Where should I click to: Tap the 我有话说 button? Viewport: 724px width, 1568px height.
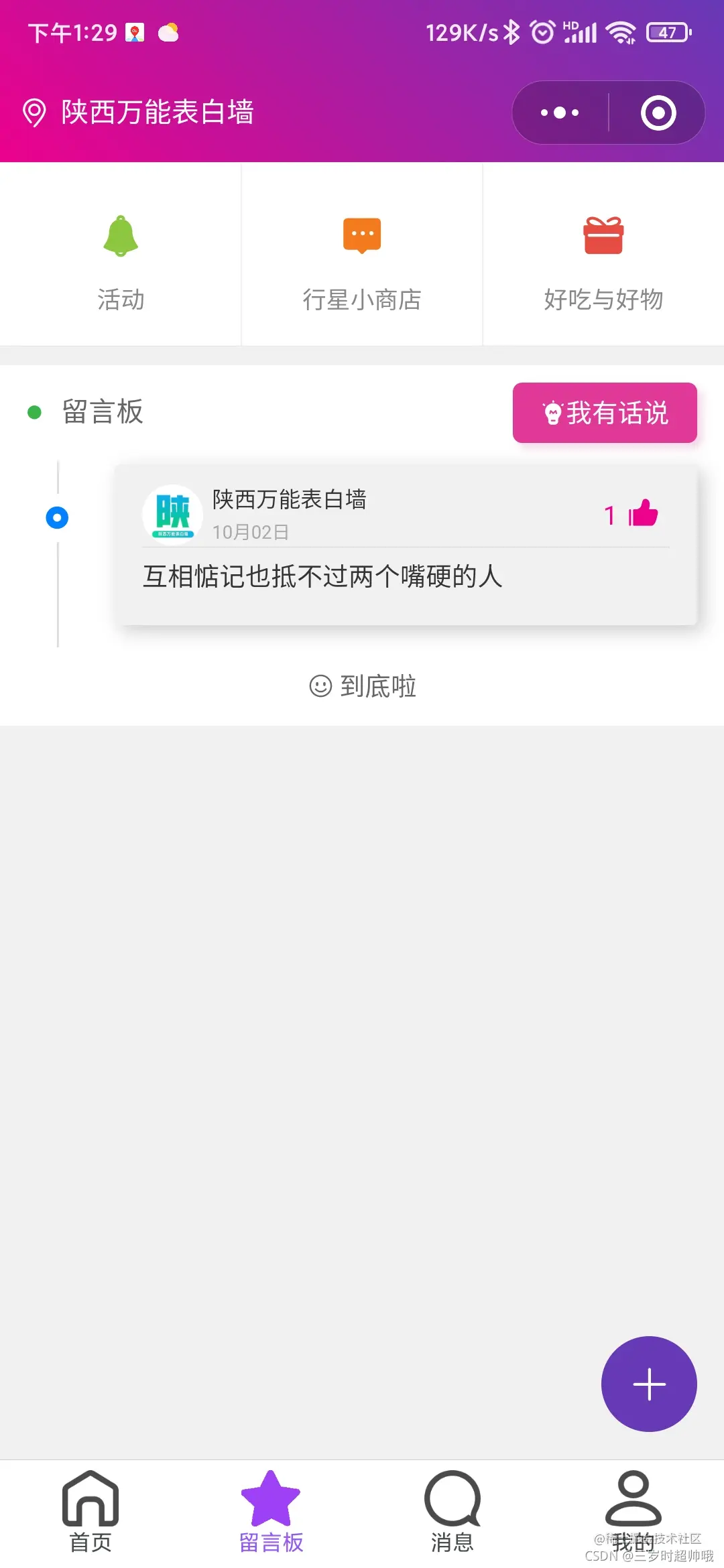click(605, 413)
